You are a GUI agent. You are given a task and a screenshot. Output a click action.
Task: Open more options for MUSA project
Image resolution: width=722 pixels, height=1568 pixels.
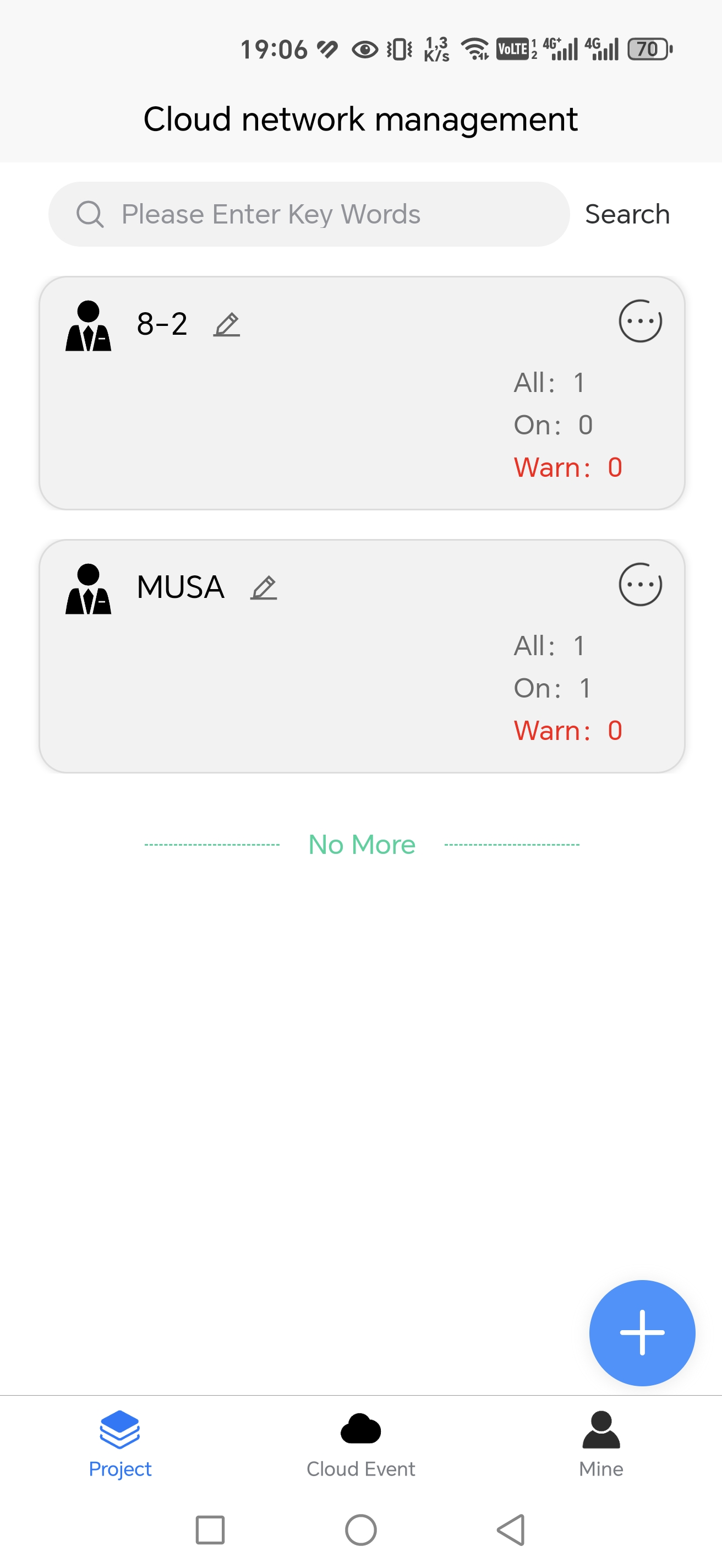click(x=640, y=585)
